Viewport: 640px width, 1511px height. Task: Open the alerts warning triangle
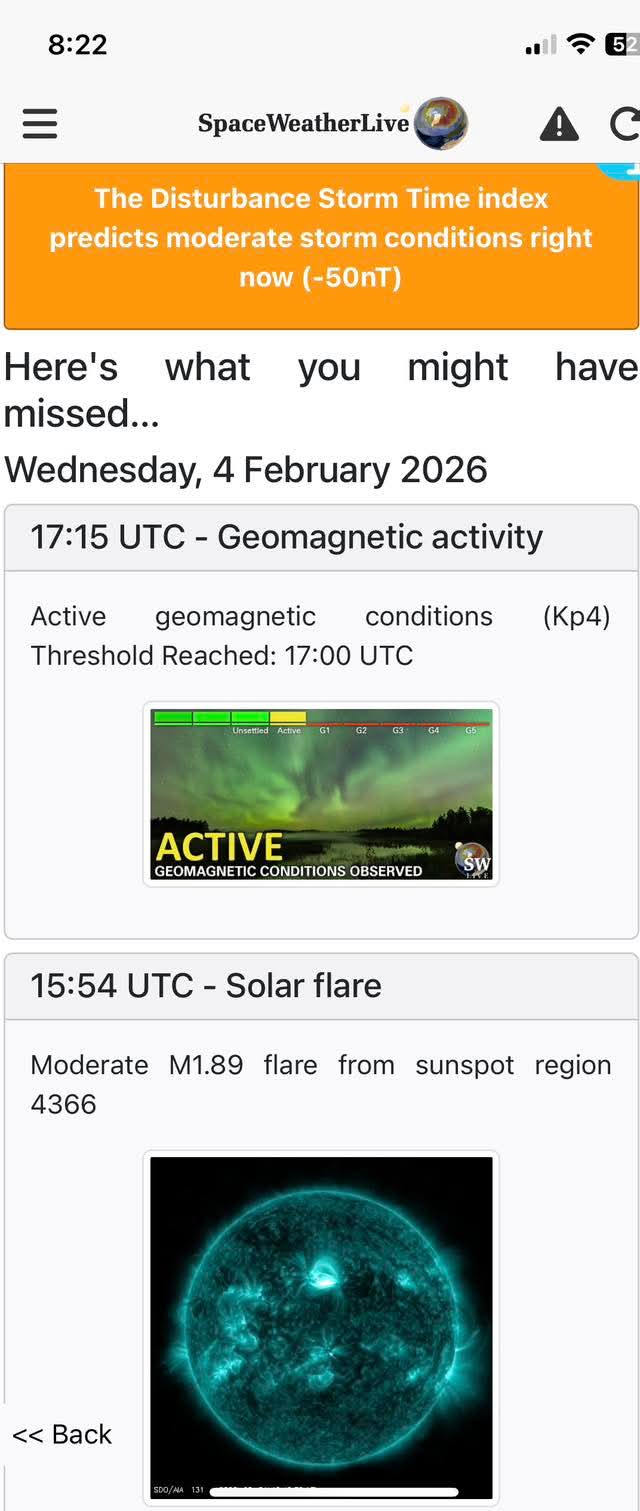click(559, 125)
